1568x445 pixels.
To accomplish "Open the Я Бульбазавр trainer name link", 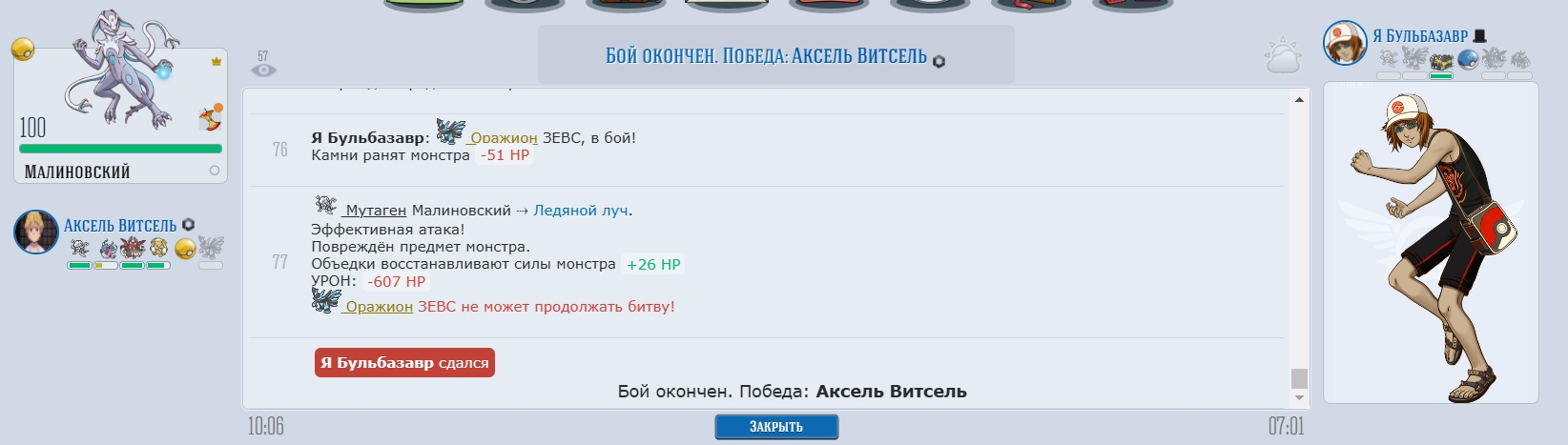I will click(1419, 36).
